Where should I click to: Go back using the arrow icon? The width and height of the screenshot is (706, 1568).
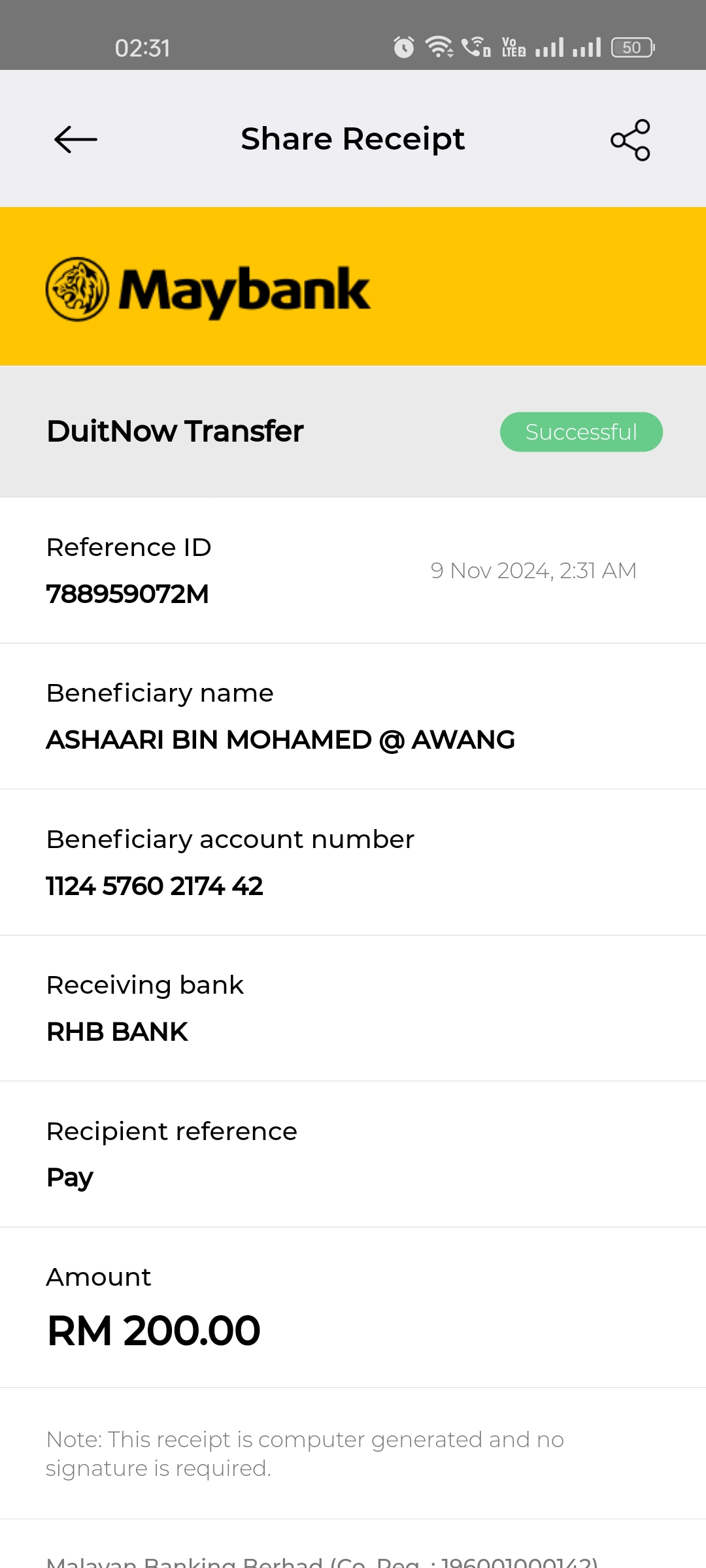coord(76,139)
